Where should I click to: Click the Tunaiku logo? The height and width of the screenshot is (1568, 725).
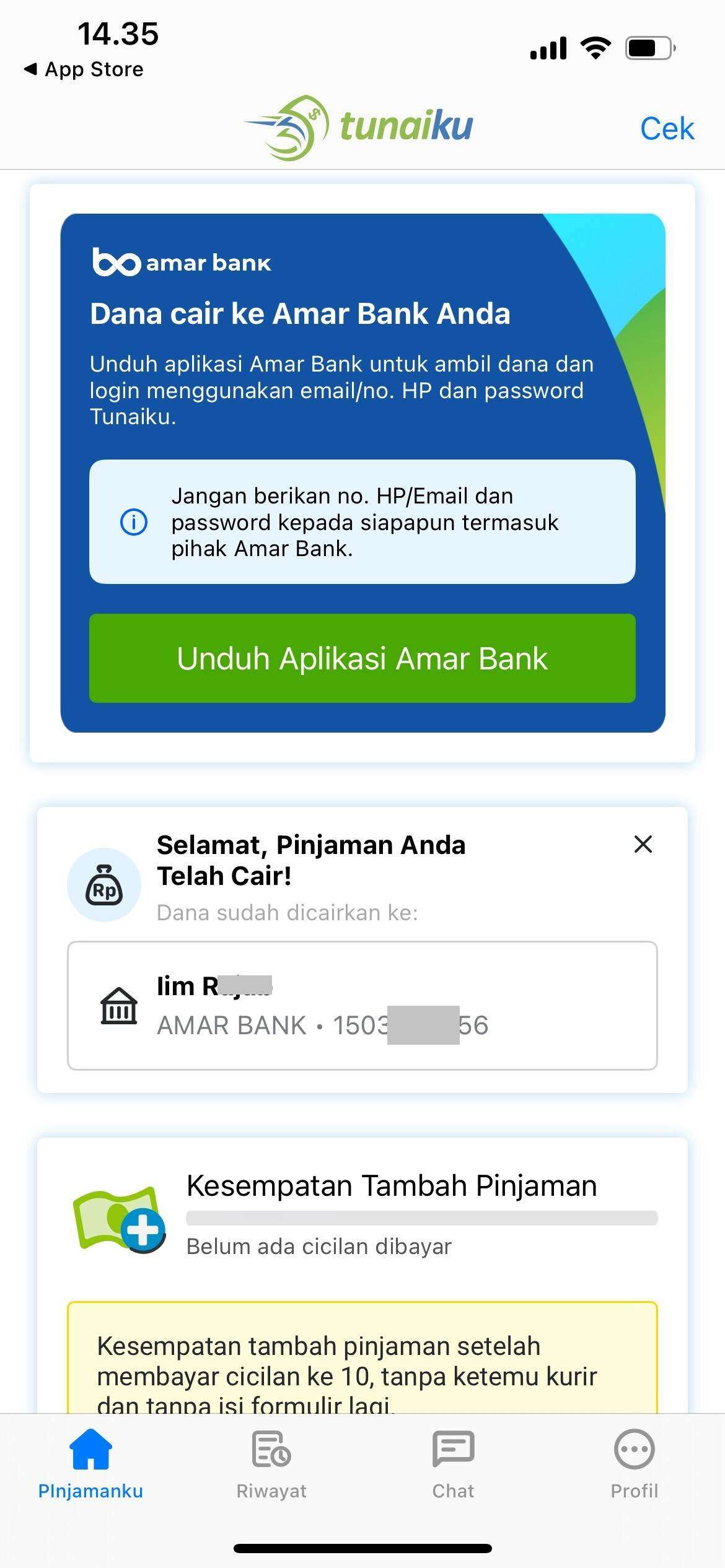pyautogui.click(x=362, y=126)
